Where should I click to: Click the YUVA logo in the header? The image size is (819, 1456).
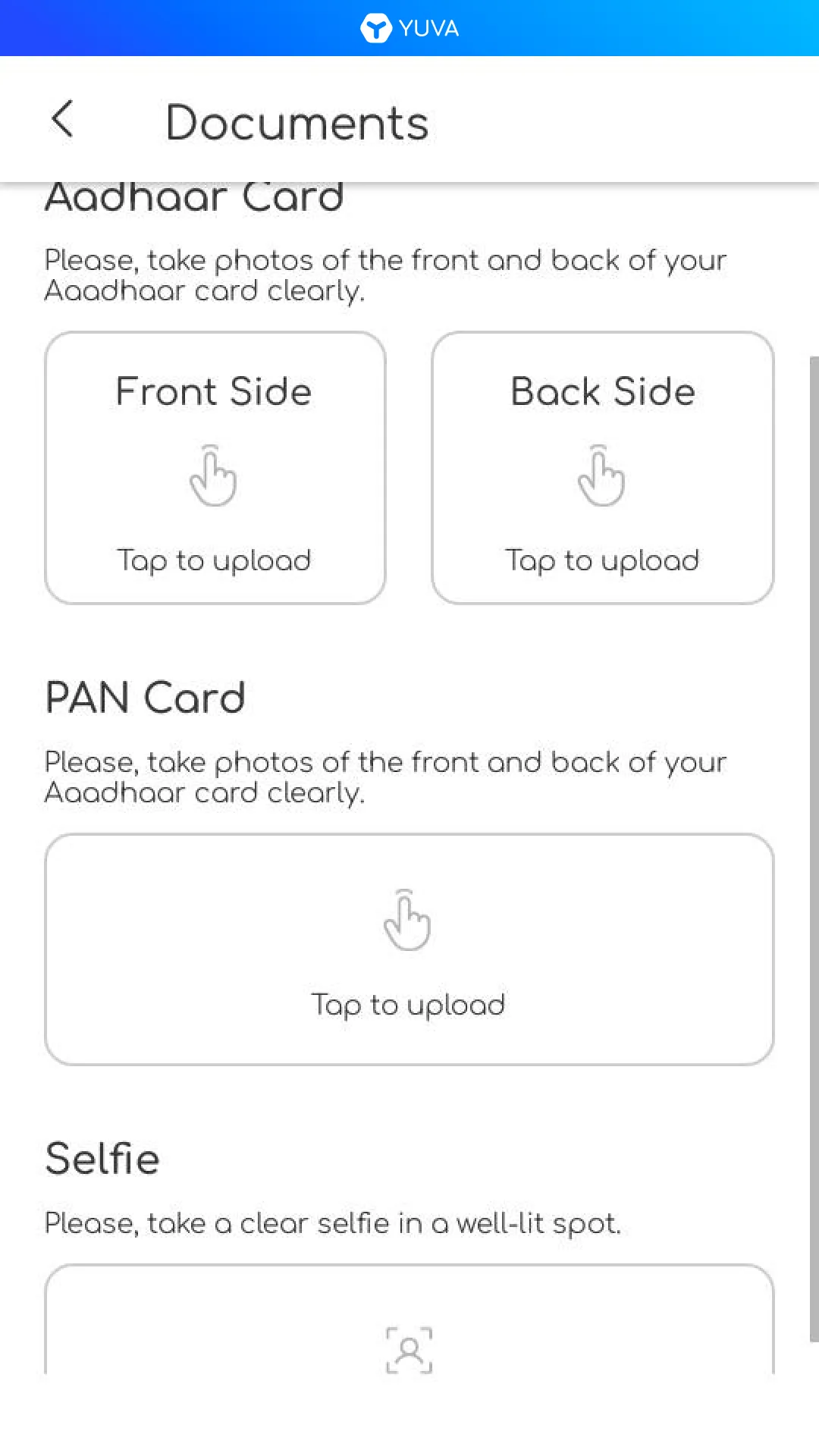409,28
